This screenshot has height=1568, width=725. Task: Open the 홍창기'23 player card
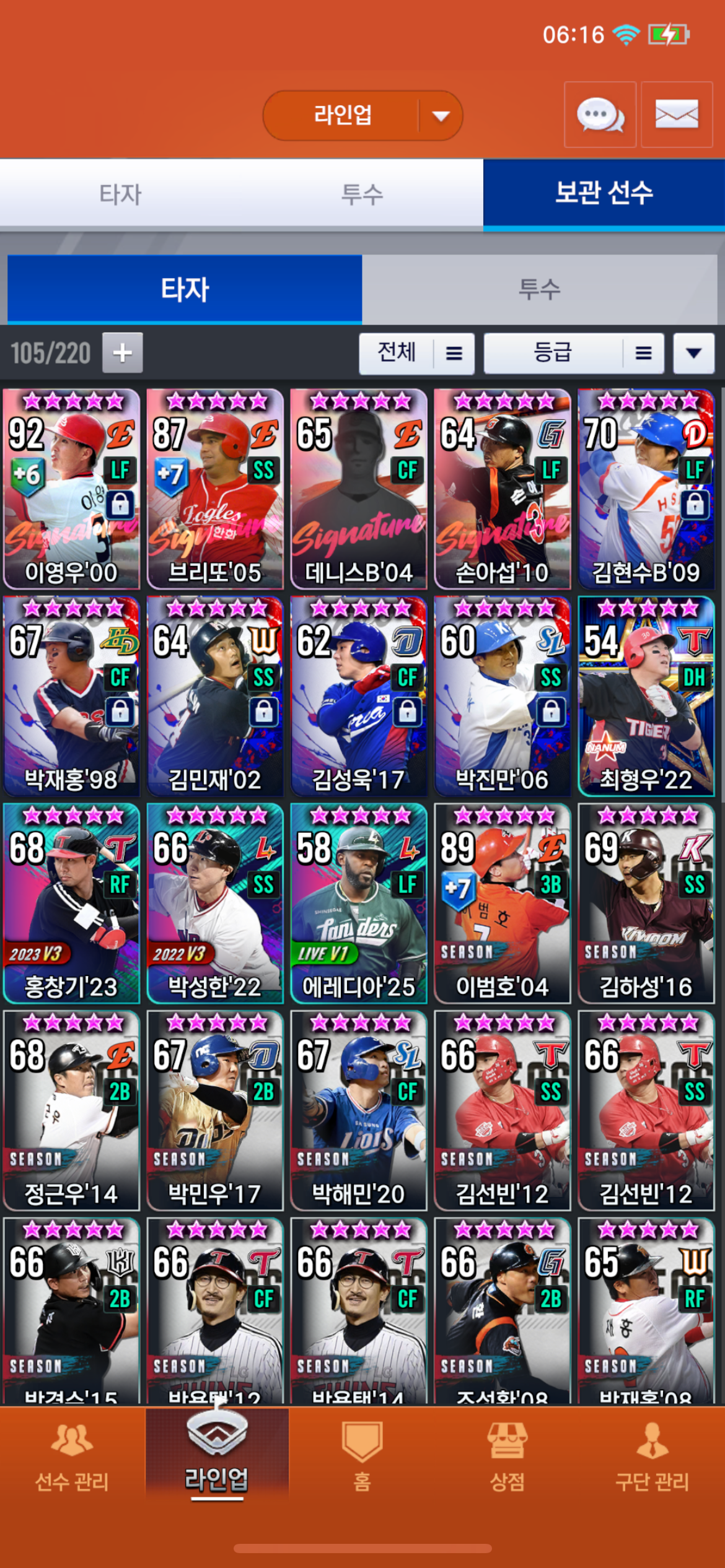(x=71, y=903)
